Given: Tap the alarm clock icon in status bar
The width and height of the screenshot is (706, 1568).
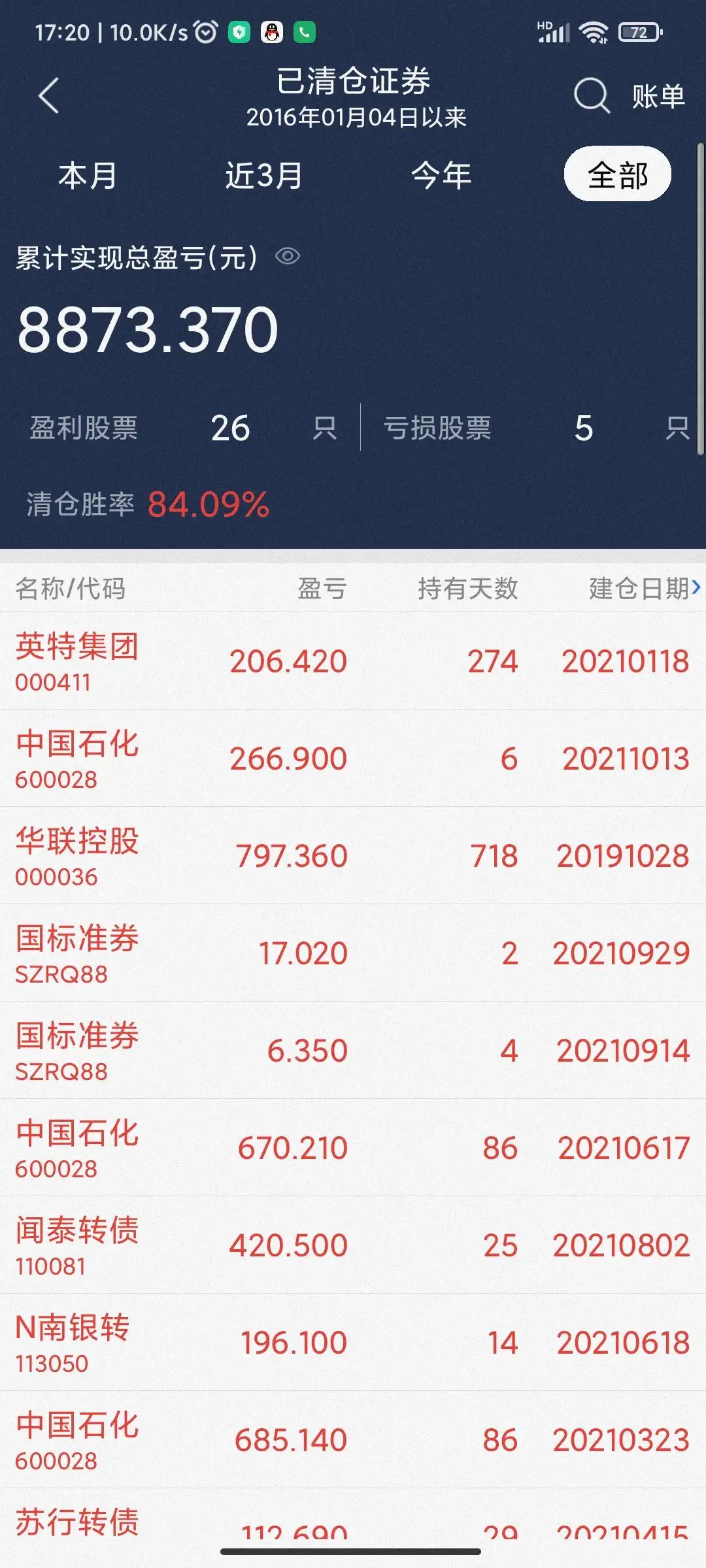Looking at the screenshot, I should [205, 29].
